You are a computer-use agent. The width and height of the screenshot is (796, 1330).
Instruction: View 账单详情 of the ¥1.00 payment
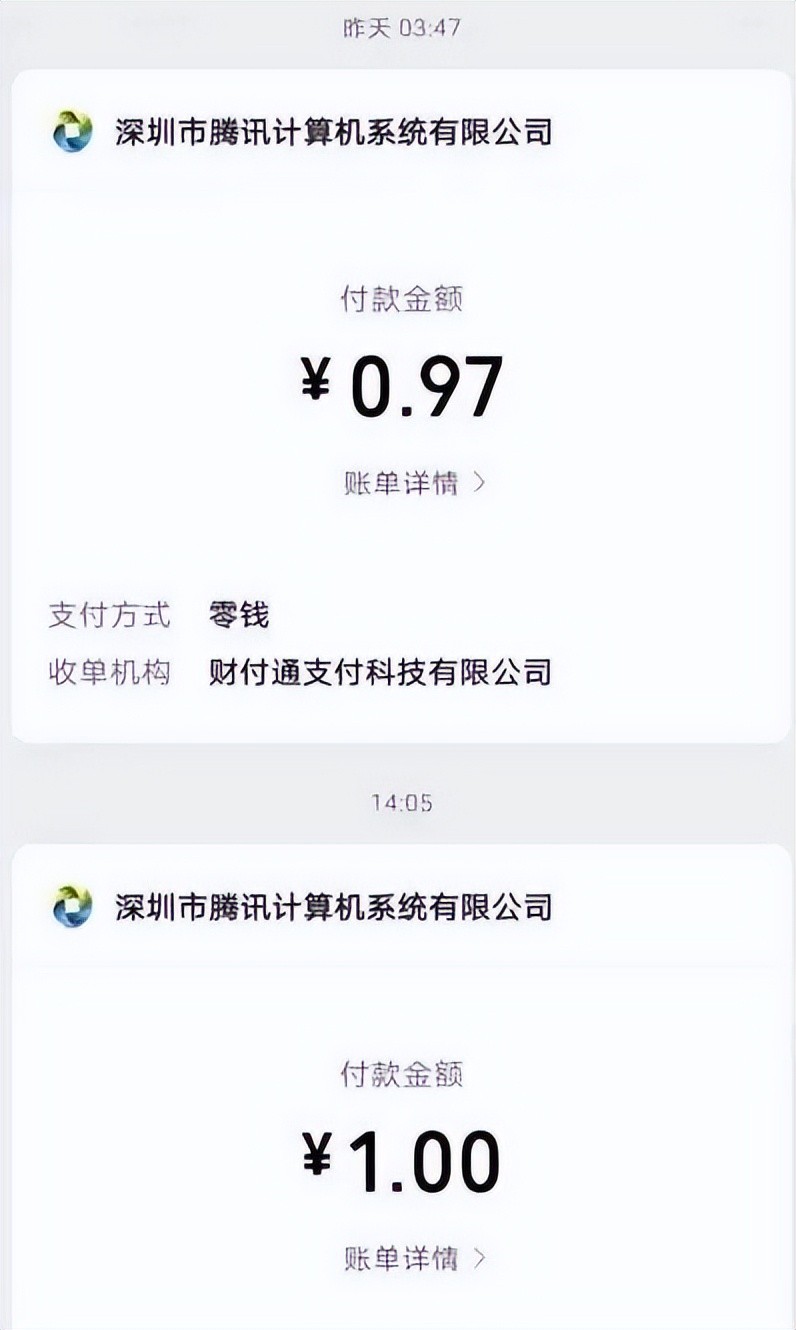(413, 1258)
